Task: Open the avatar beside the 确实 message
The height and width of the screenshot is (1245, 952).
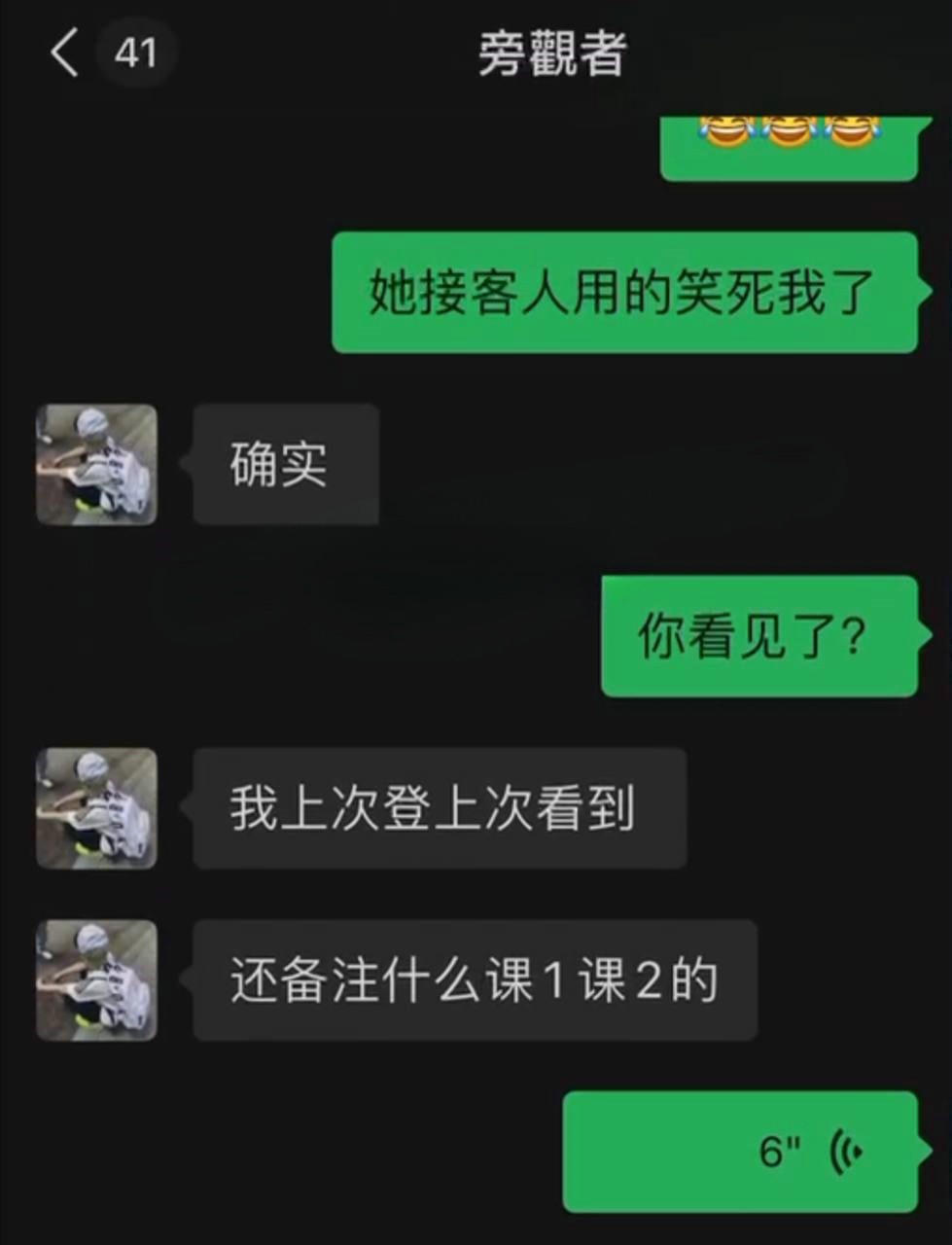Action: pyautogui.click(x=96, y=465)
